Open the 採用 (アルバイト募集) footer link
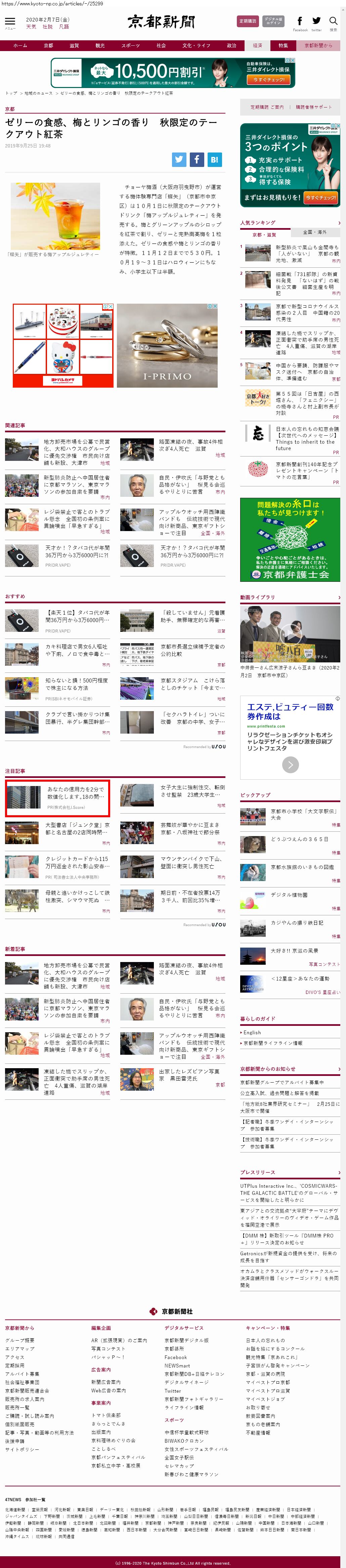Image resolution: width=346 pixels, height=1568 pixels. (22, 1374)
